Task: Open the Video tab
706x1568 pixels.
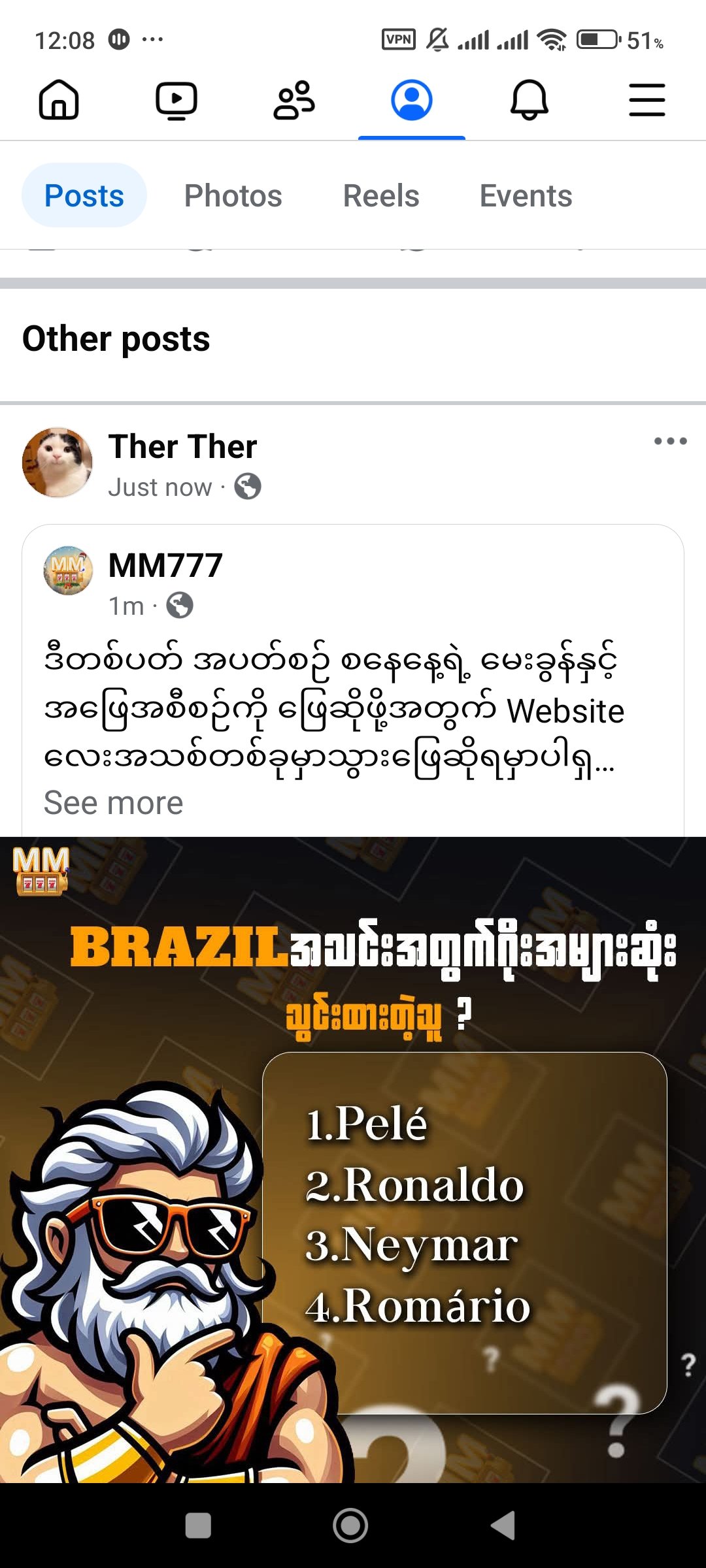Action: (176, 101)
